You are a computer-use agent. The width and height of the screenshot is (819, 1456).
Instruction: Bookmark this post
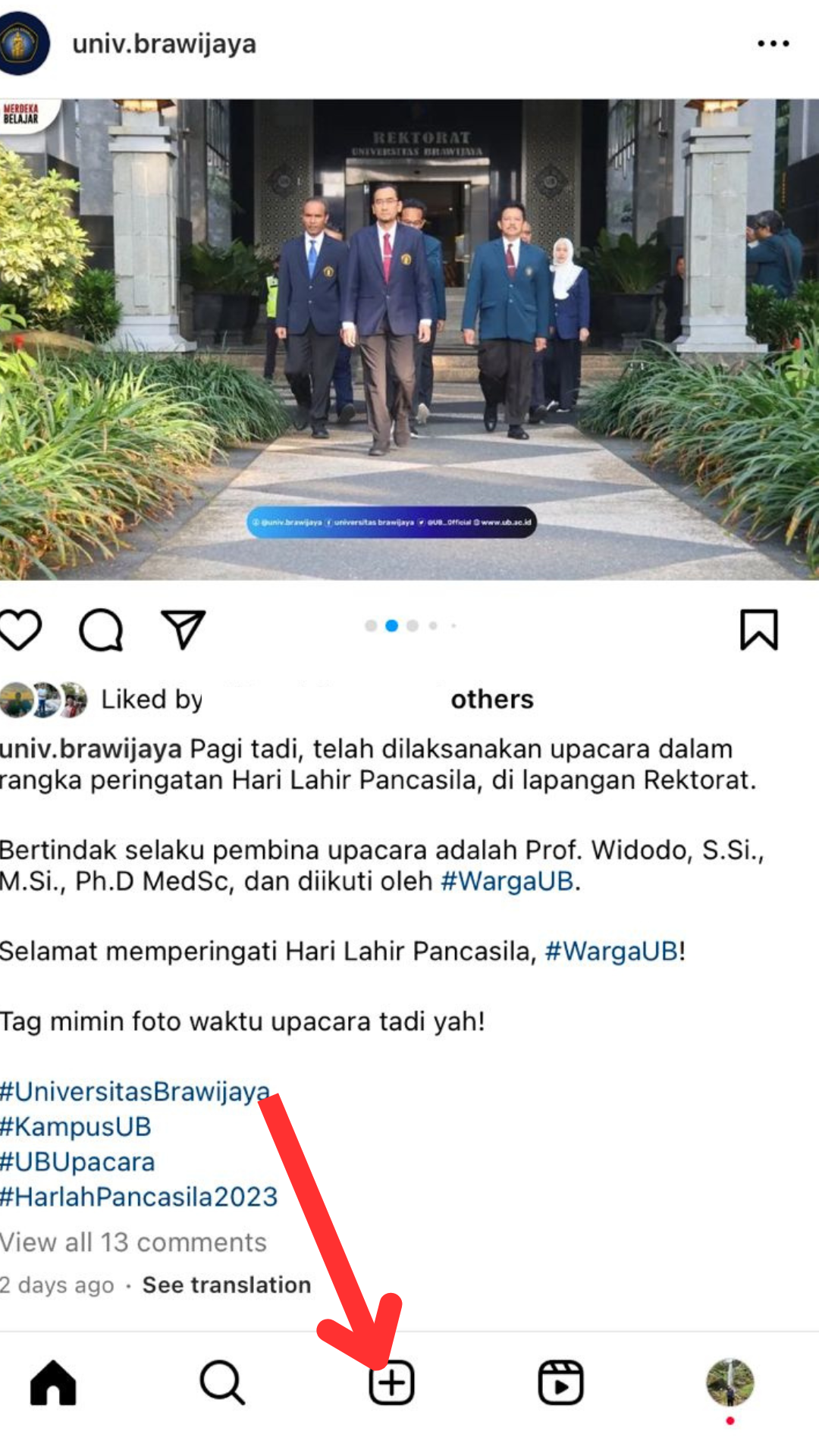pyautogui.click(x=758, y=629)
